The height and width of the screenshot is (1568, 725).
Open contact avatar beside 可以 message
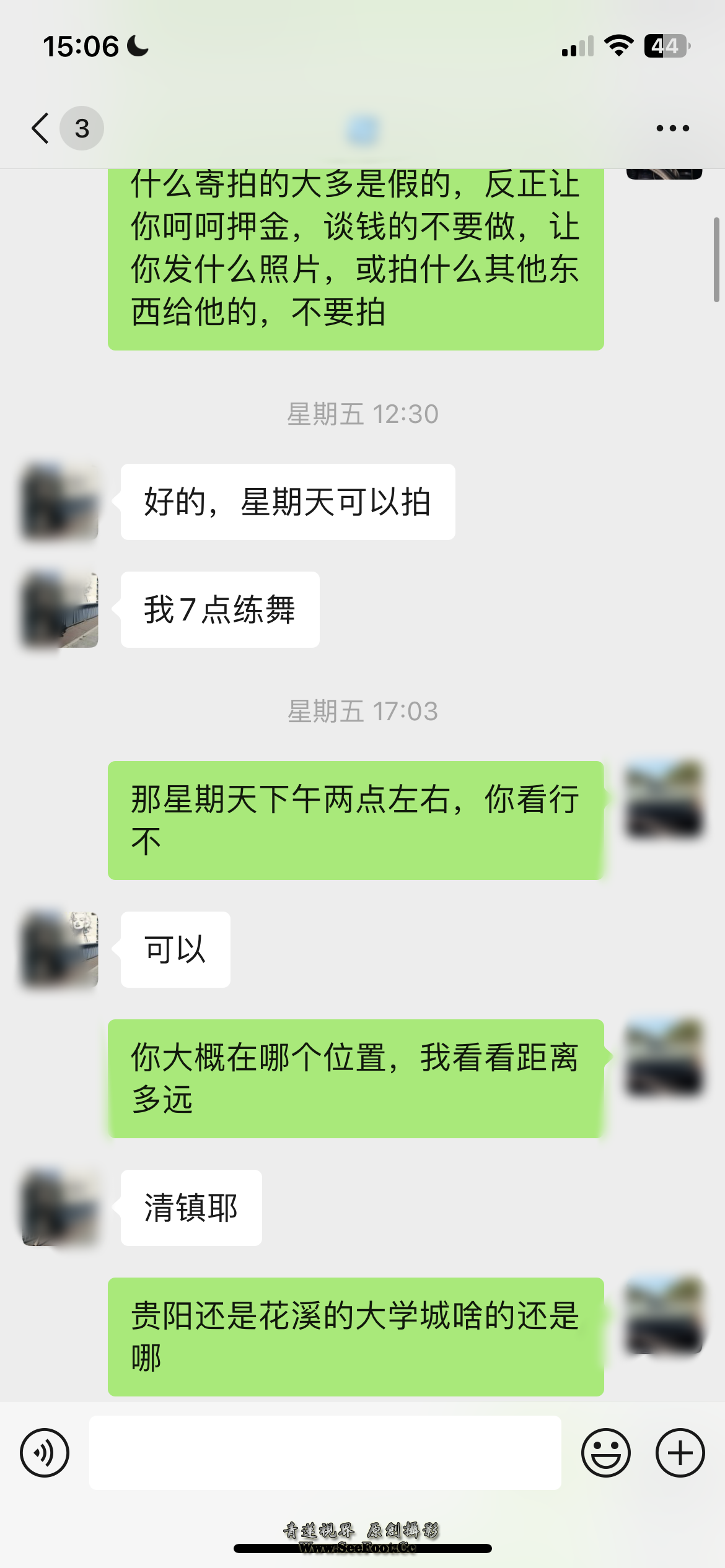[60, 949]
